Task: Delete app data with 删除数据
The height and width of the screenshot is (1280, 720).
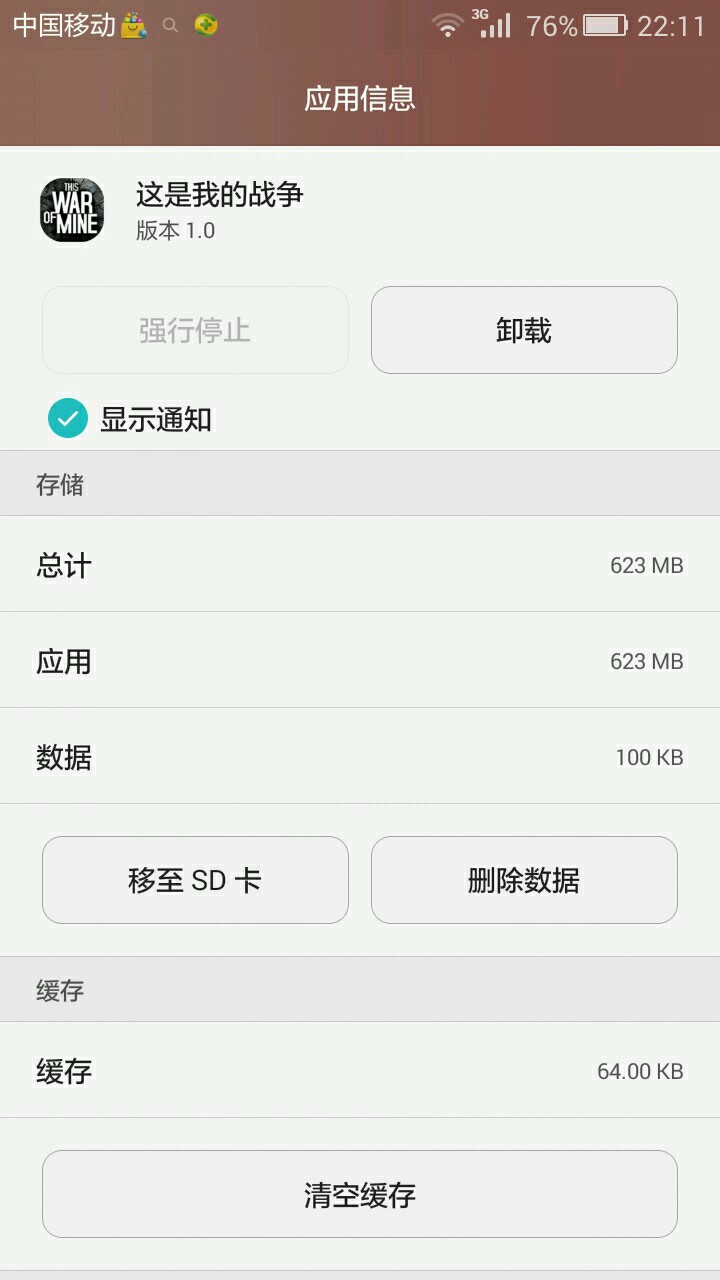Action: click(524, 880)
